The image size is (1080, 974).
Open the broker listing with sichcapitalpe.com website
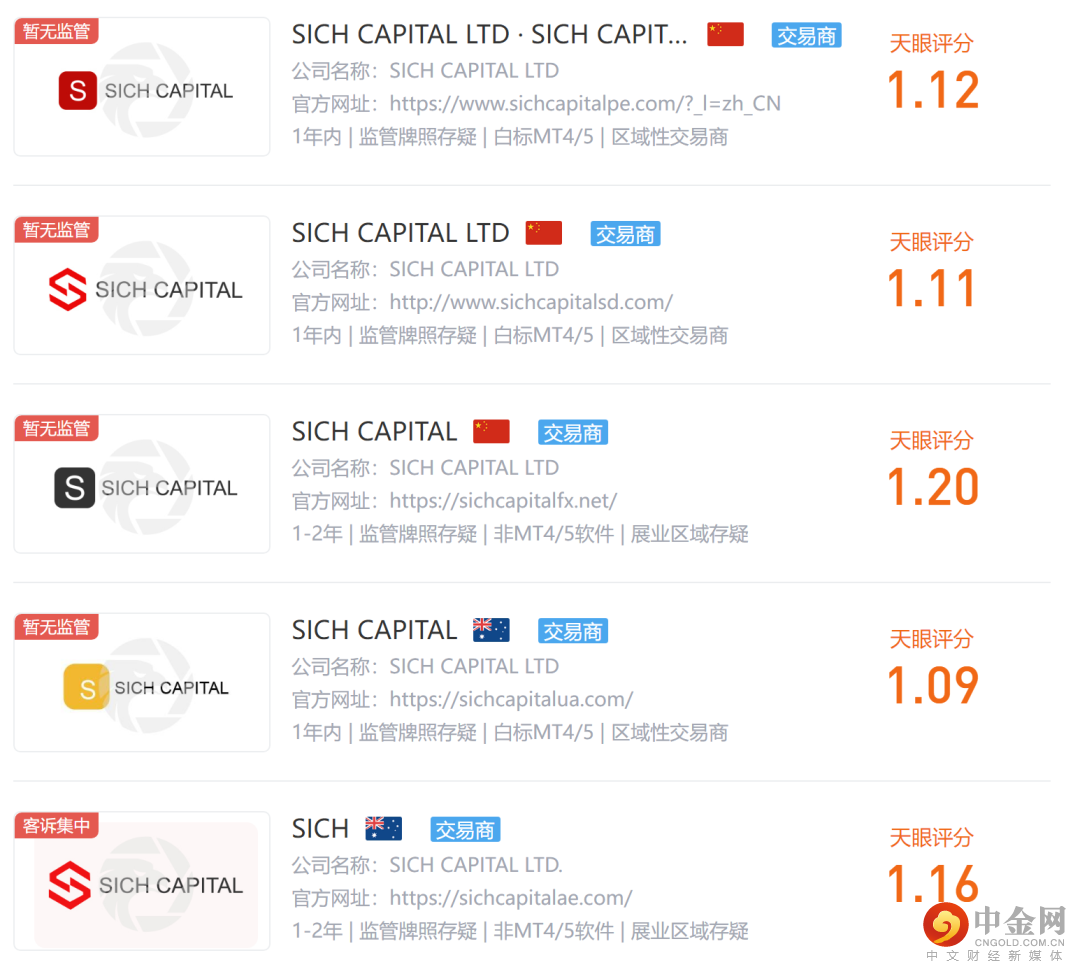coord(488,35)
